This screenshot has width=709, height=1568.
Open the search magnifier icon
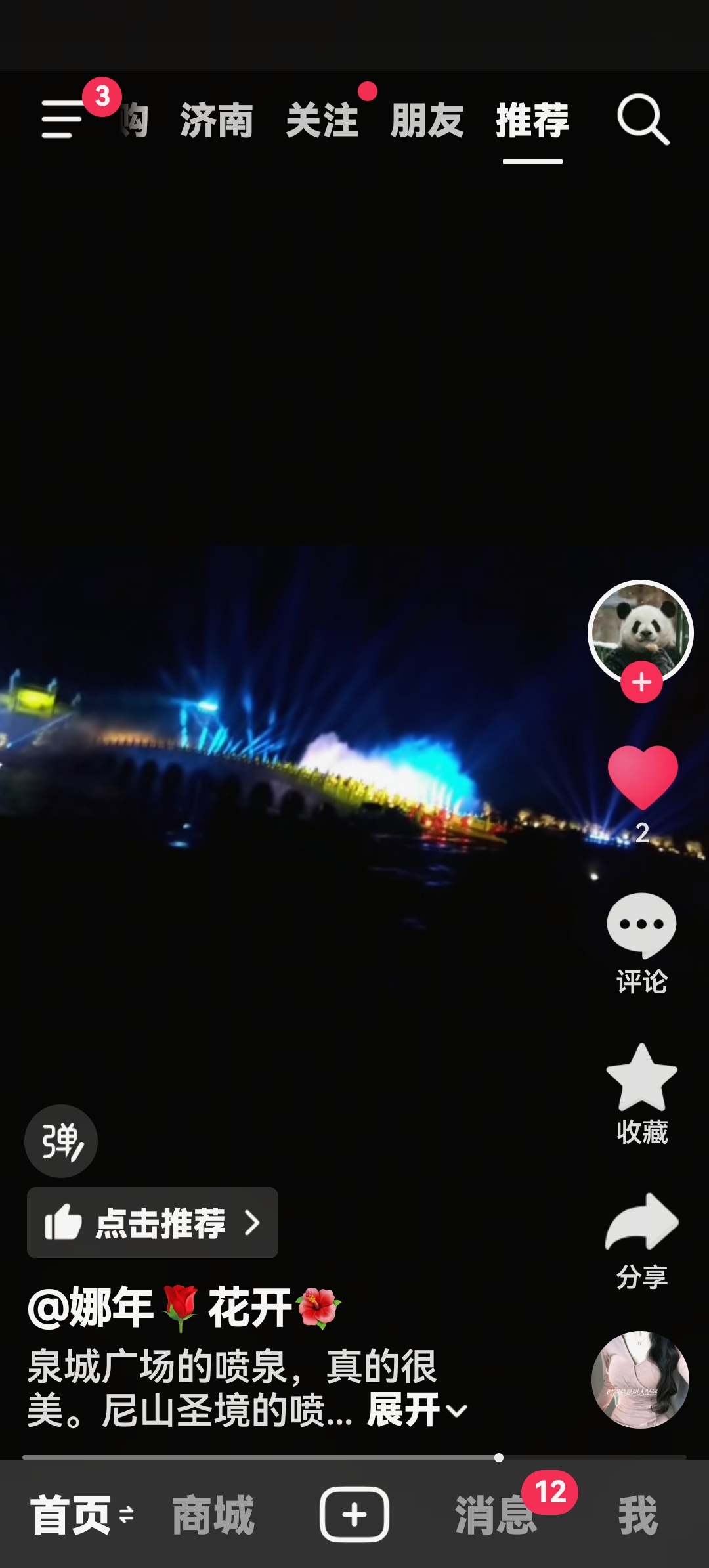click(x=643, y=120)
